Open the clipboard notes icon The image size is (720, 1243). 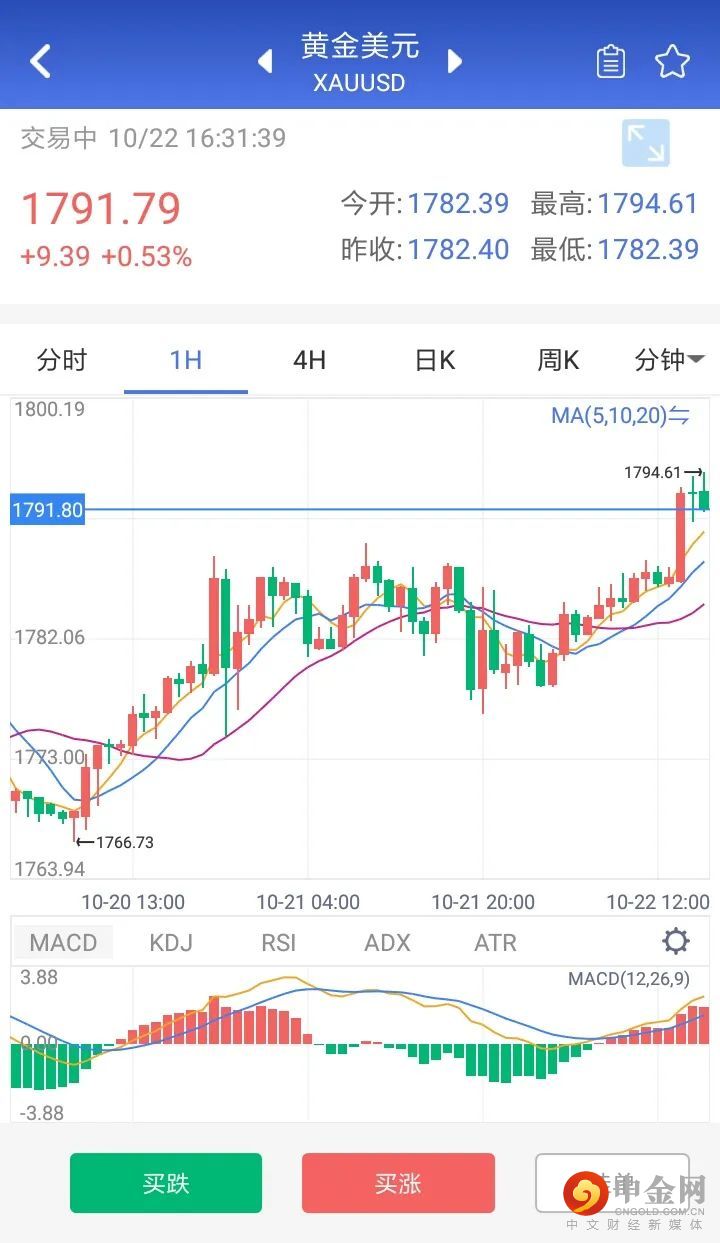click(610, 62)
